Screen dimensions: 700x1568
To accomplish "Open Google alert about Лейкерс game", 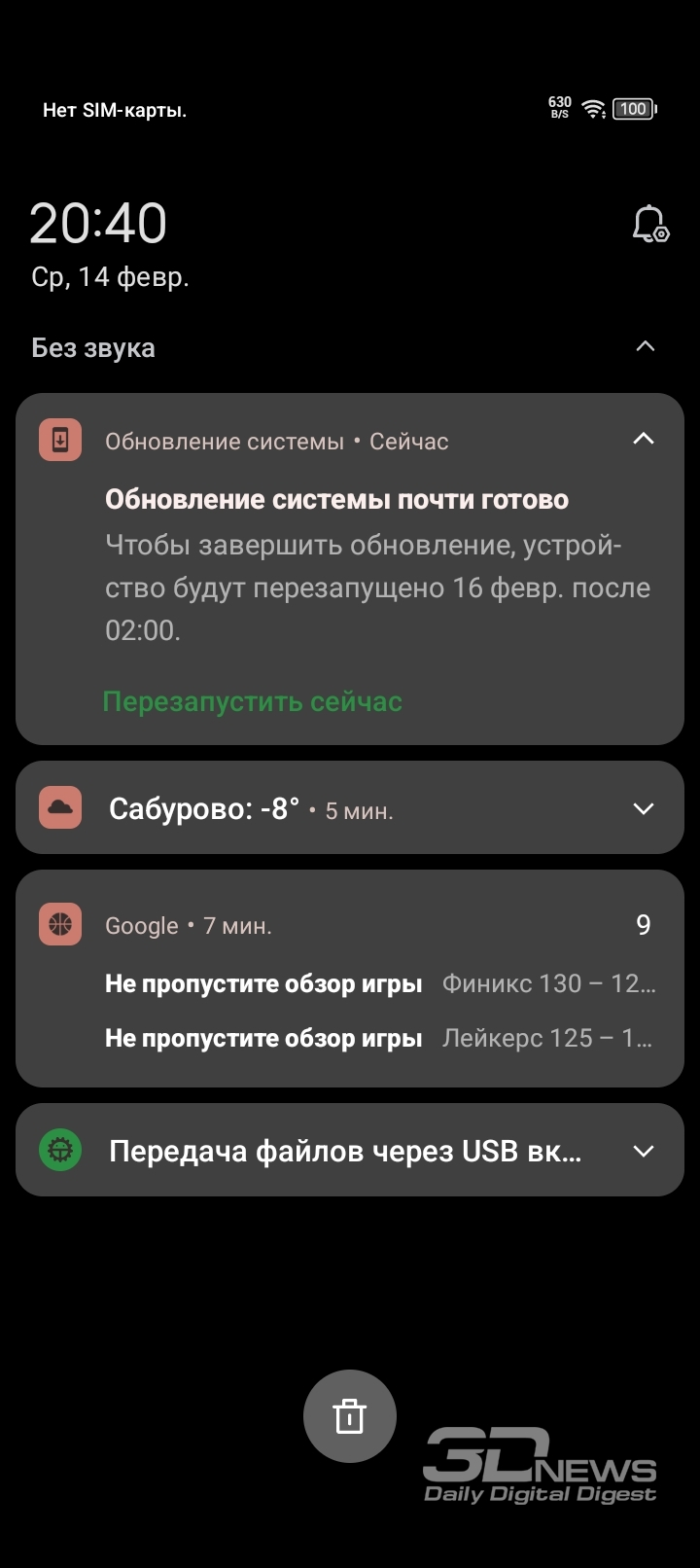I will coord(380,1038).
